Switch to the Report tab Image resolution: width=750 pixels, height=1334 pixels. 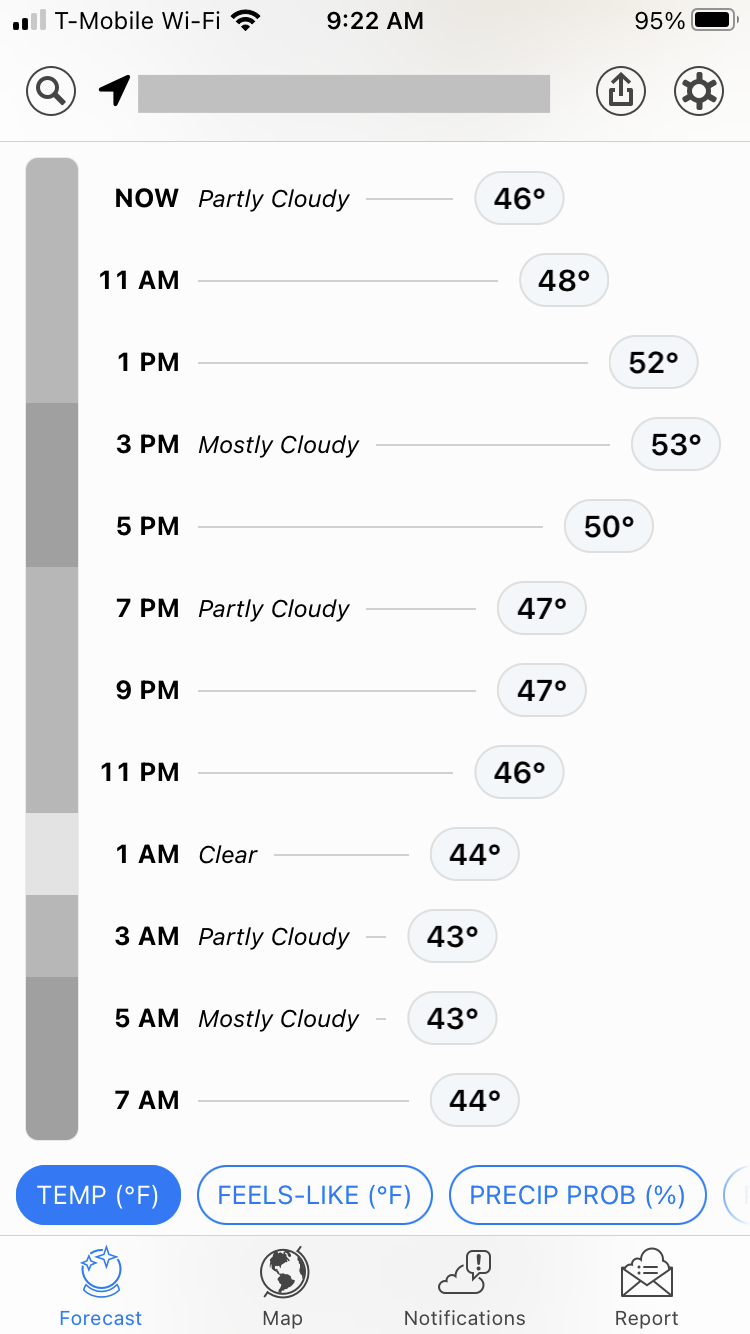tap(647, 1287)
